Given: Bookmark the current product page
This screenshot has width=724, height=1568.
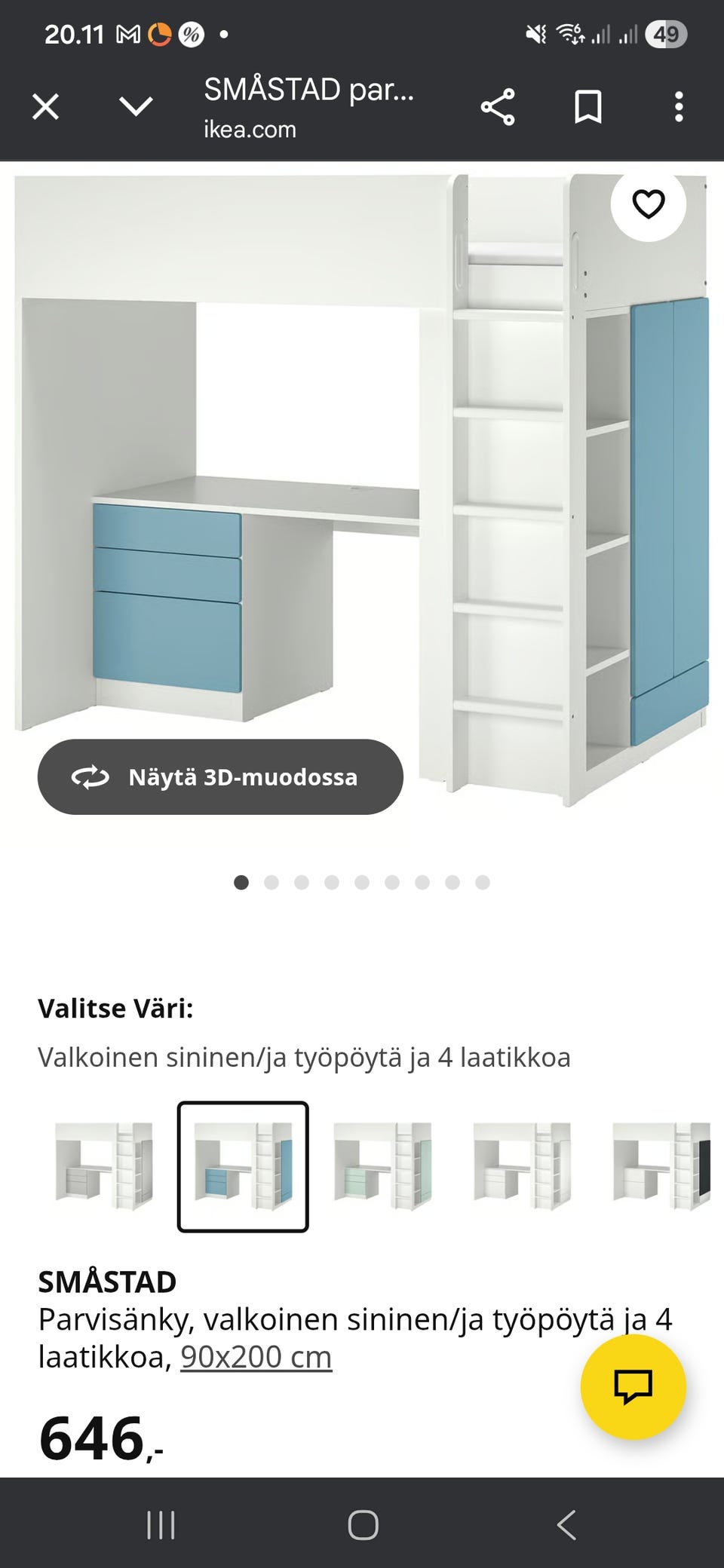Looking at the screenshot, I should pyautogui.click(x=589, y=107).
